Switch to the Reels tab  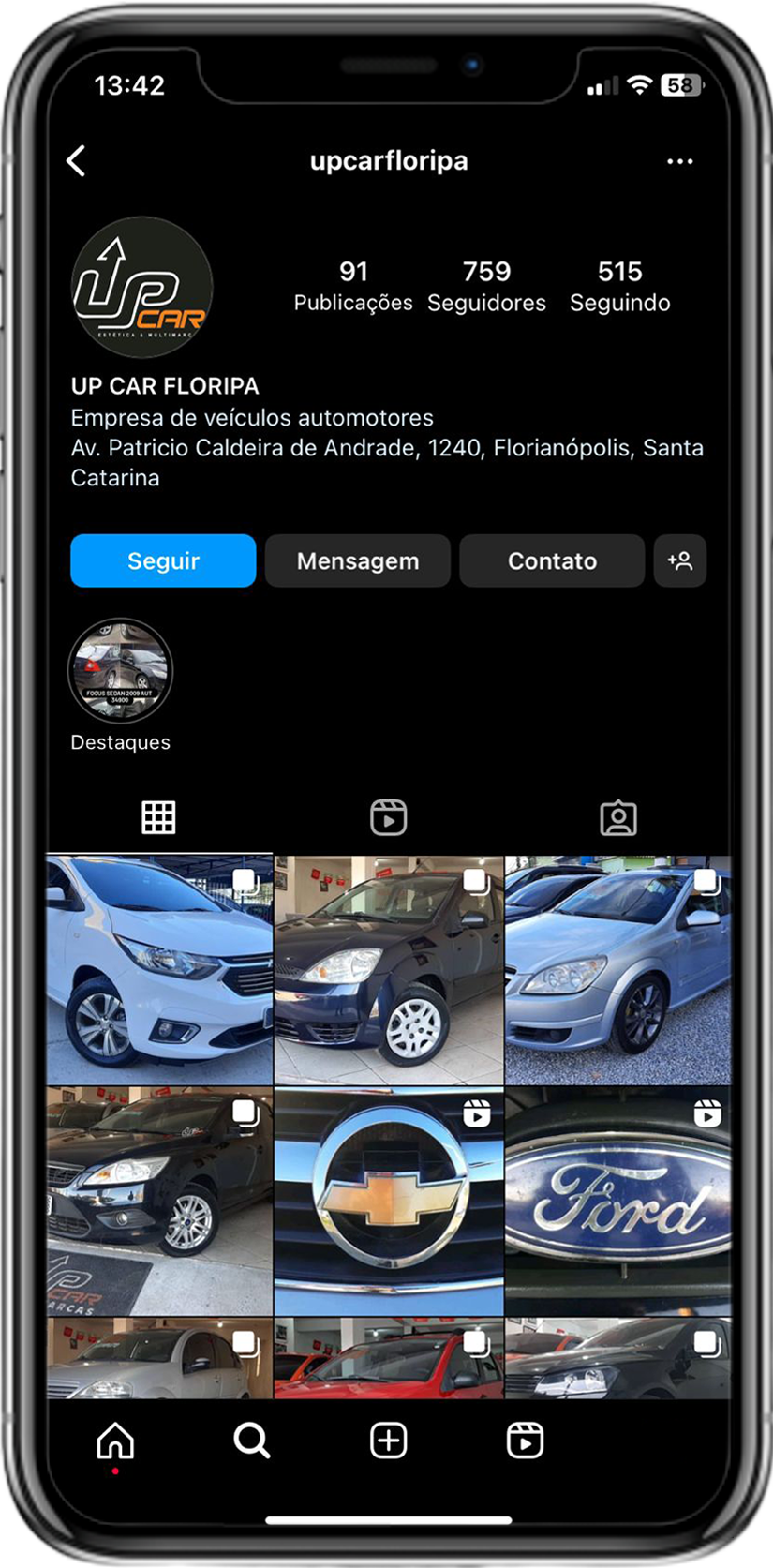[x=388, y=817]
